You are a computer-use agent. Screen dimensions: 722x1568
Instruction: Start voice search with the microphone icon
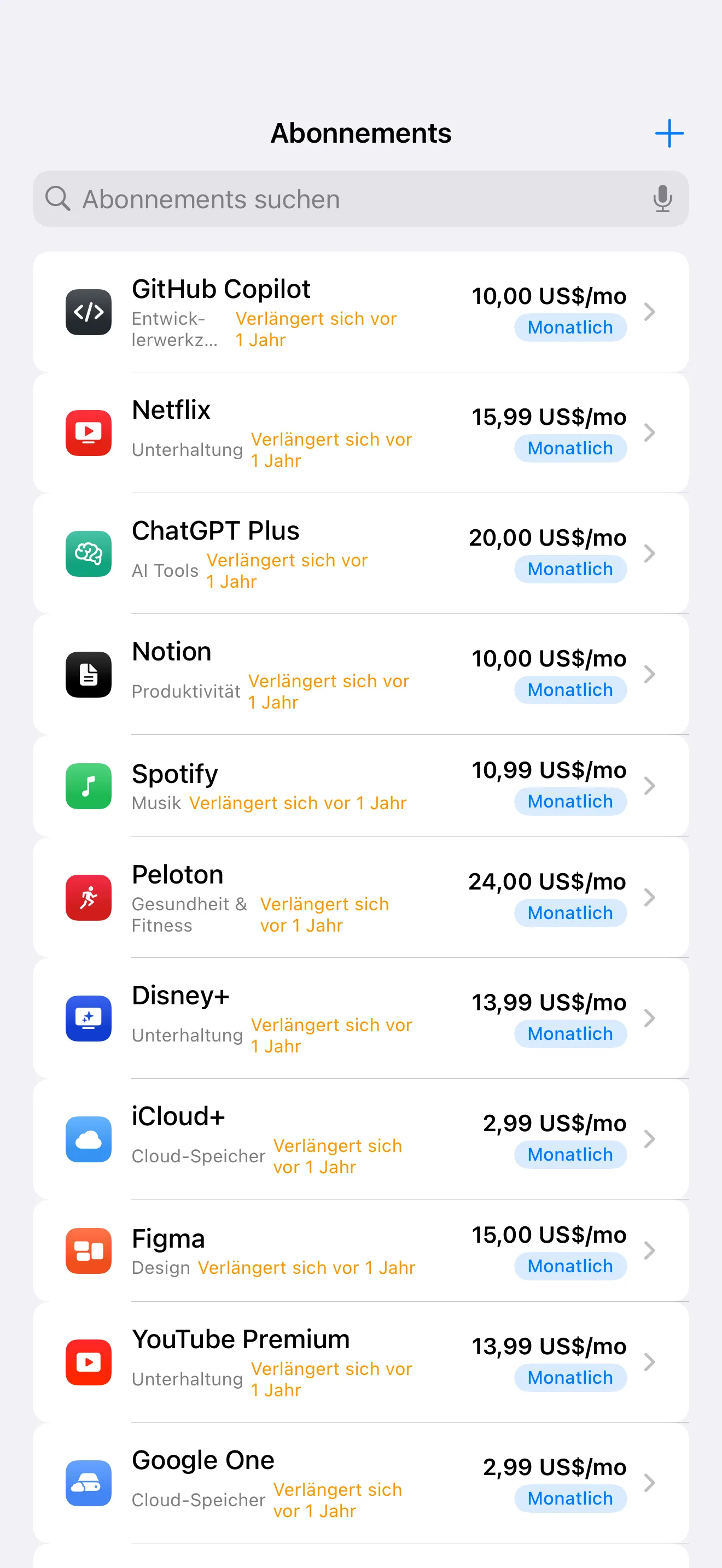(662, 199)
